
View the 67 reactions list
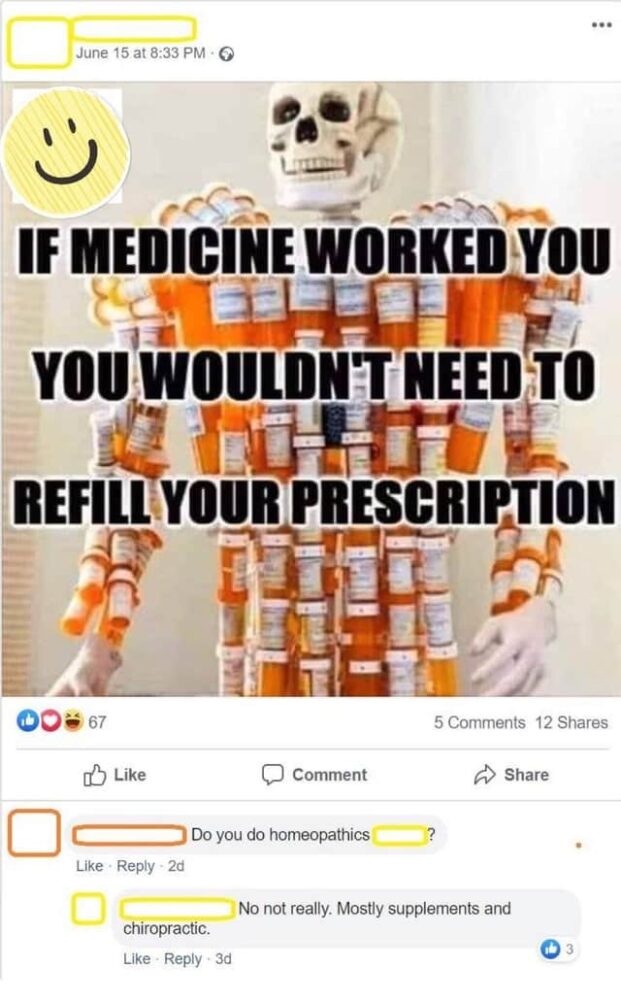[x=61, y=722]
